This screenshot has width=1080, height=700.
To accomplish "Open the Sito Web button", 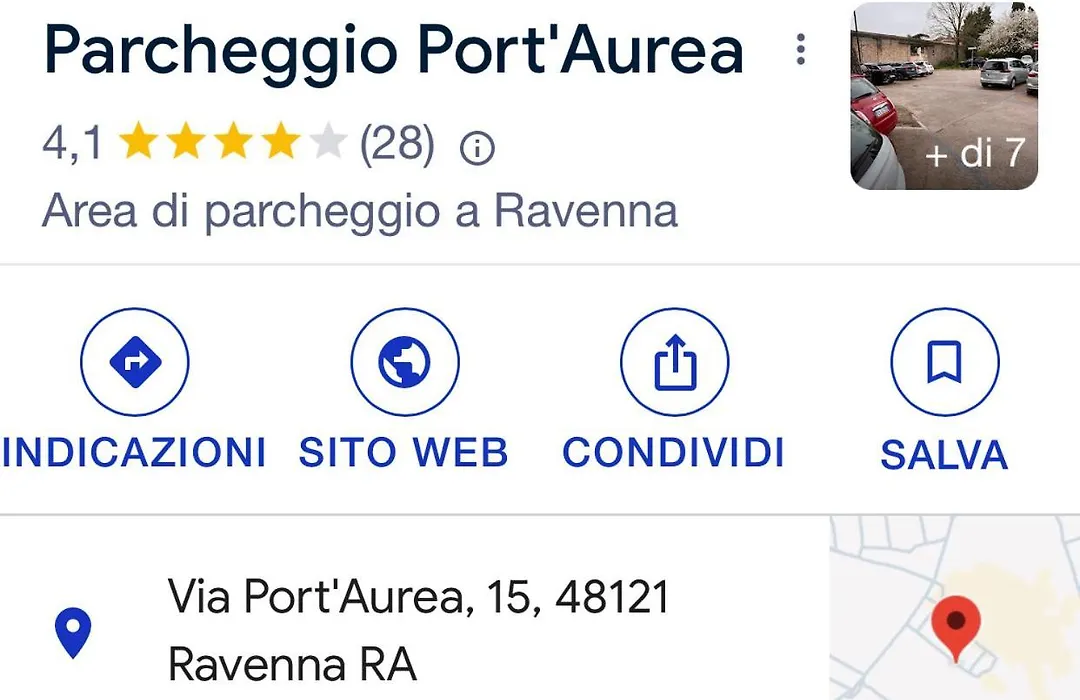I will click(x=404, y=362).
